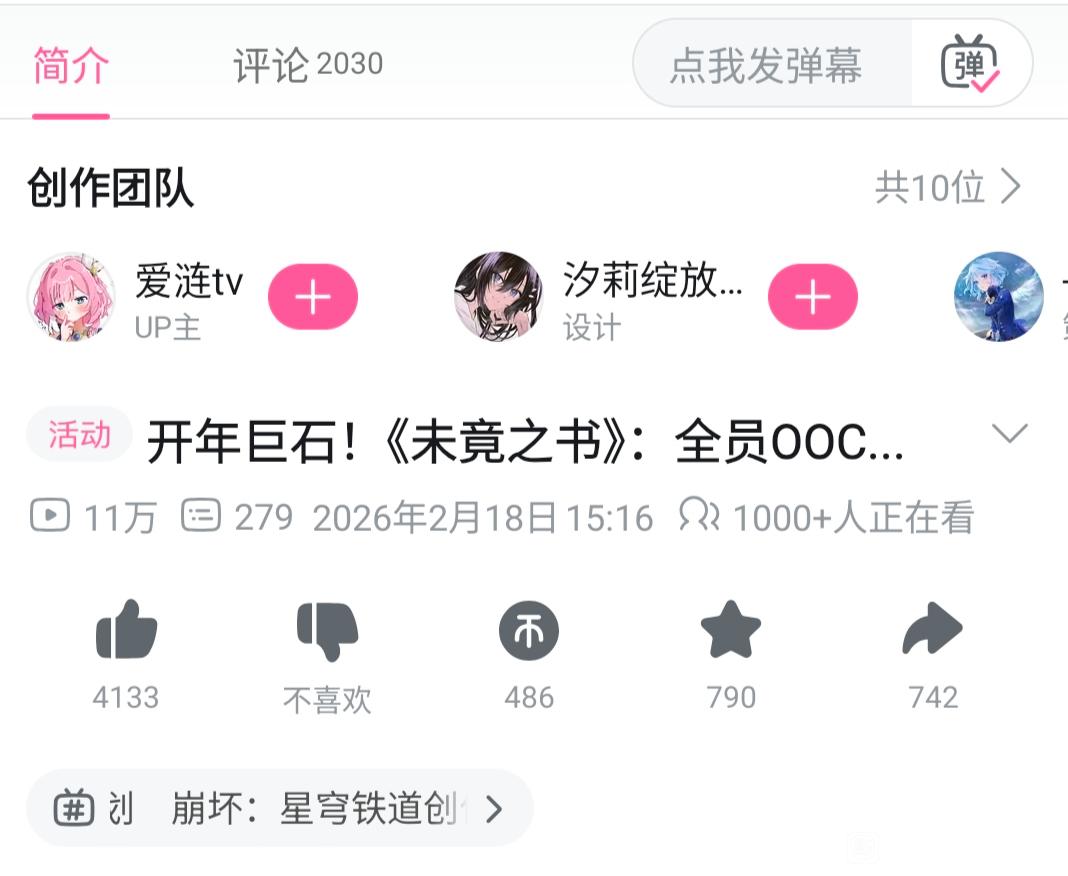
Task: Give a coin to the video
Action: pos(529,631)
